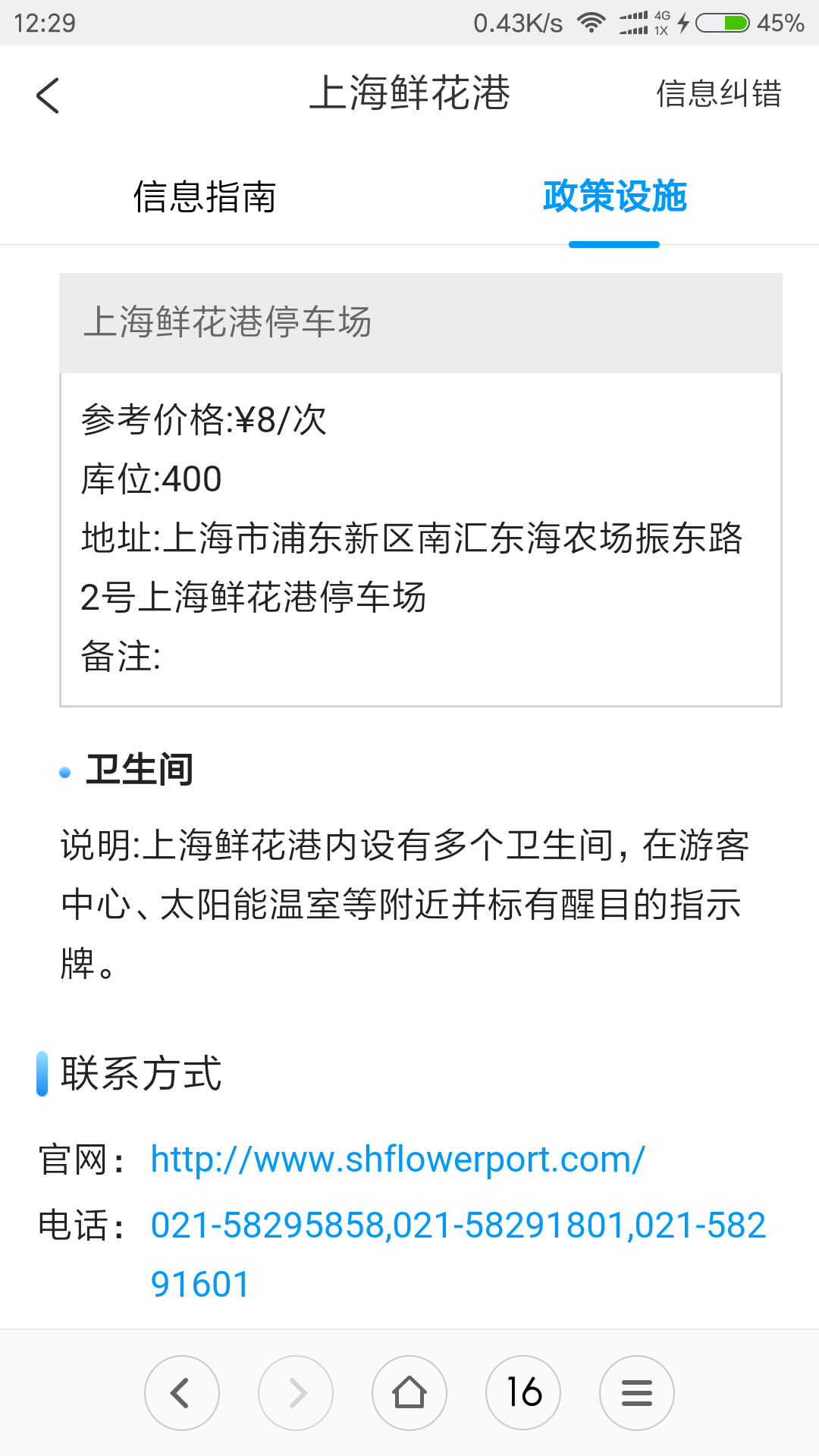Switch to the 信息指南 tab

click(205, 196)
